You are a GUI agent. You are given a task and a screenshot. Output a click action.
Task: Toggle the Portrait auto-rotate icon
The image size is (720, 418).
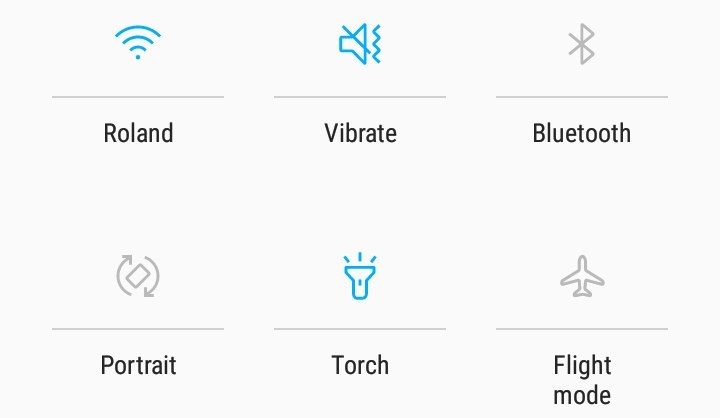[x=138, y=276]
